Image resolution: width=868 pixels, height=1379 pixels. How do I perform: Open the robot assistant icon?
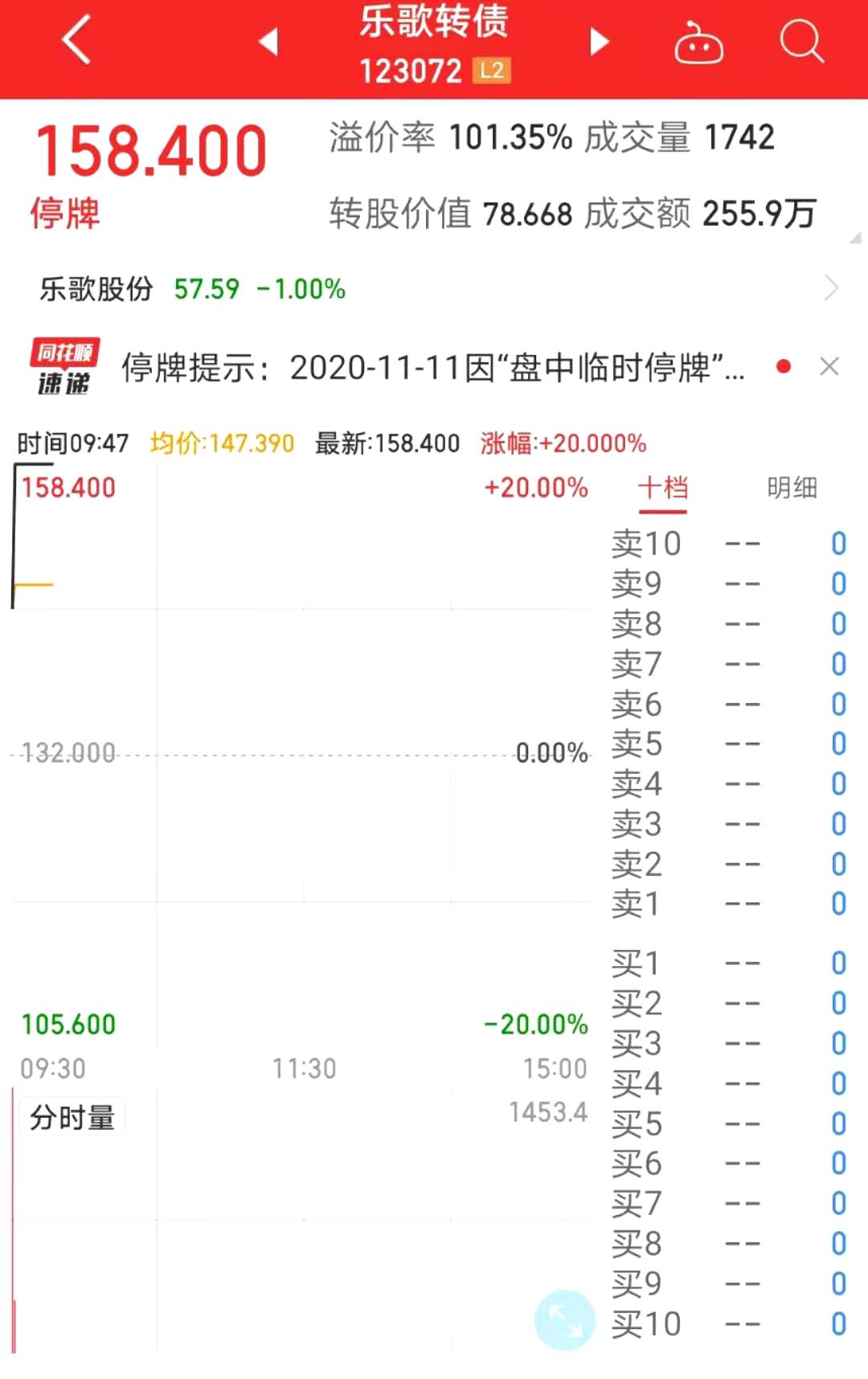[698, 43]
